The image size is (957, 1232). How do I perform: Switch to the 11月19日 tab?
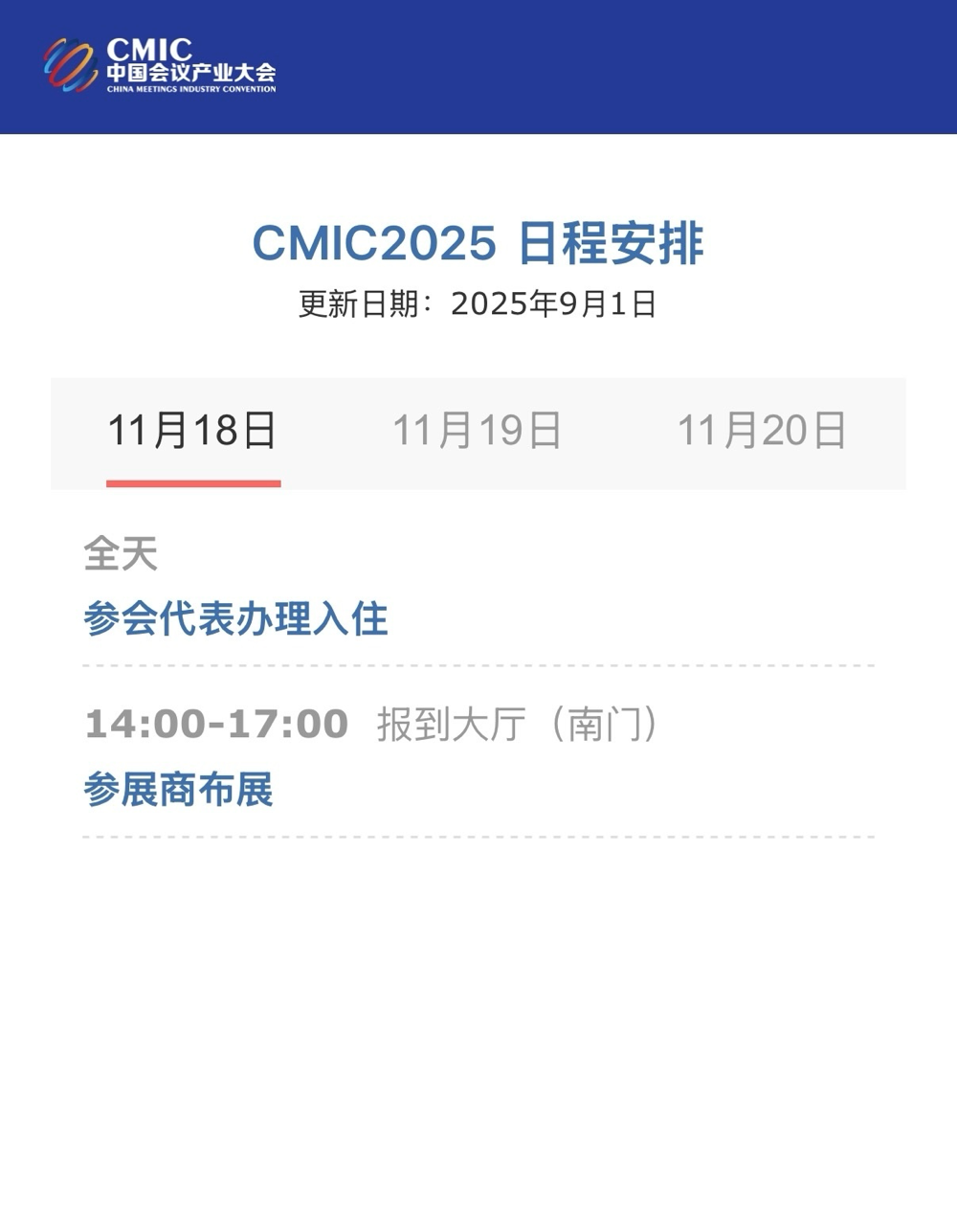pyautogui.click(x=477, y=431)
